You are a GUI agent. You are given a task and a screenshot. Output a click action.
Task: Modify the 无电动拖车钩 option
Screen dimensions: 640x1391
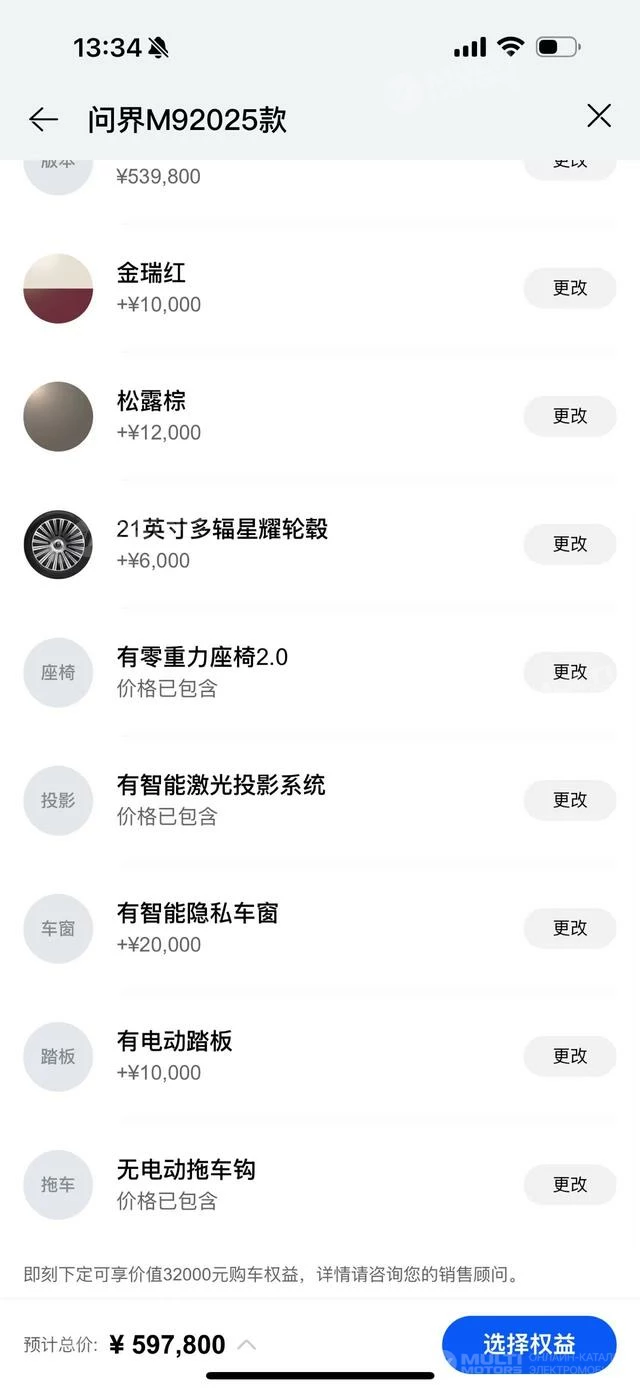pos(570,1184)
